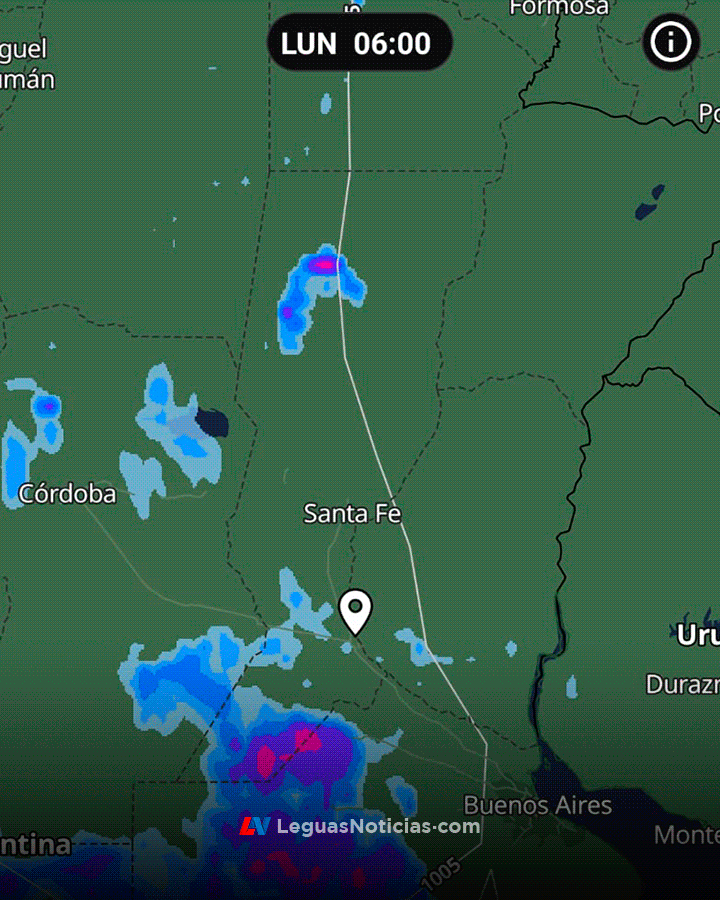Tap the LUN 06:00 time display
The image size is (720, 900).
pos(358,43)
